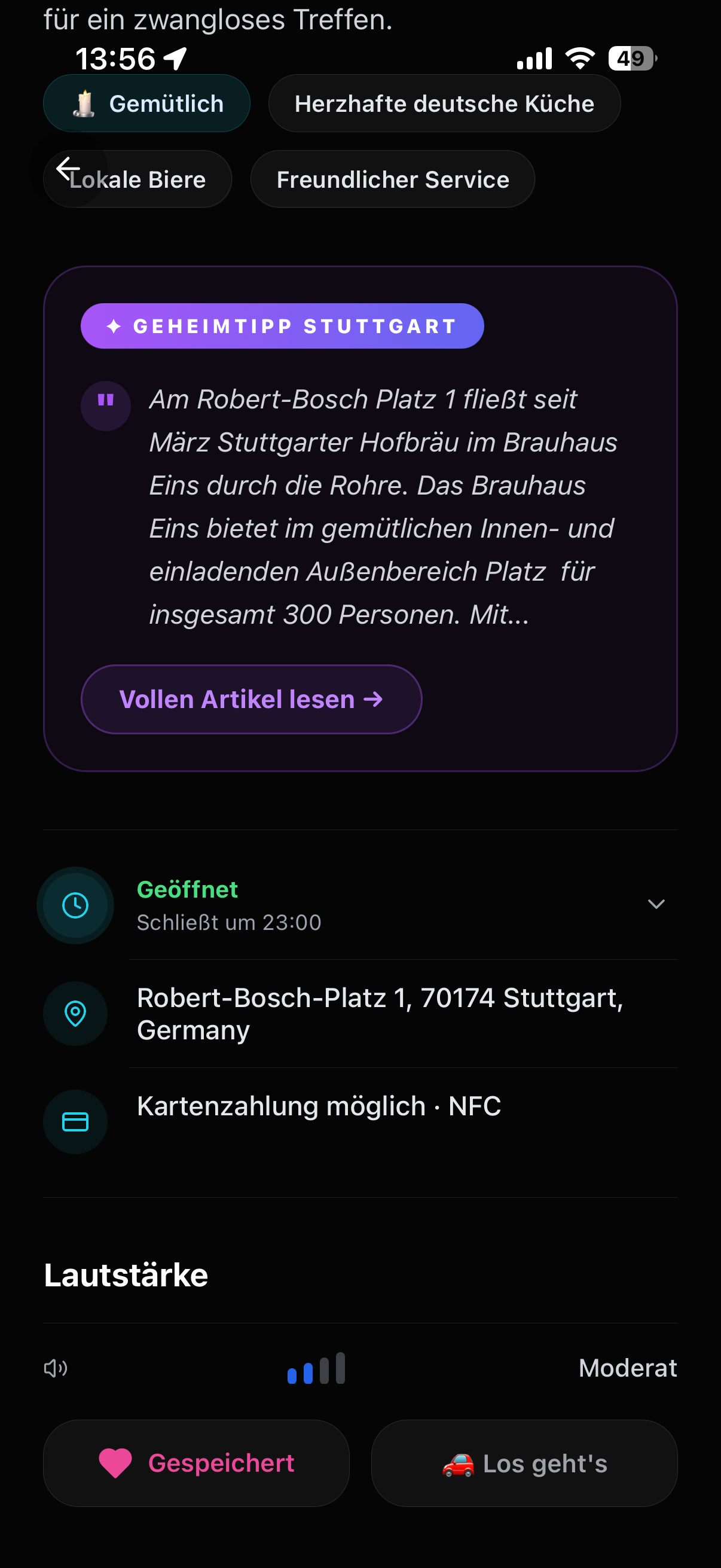Image resolution: width=721 pixels, height=1568 pixels.
Task: Select the Herzhafte deutsche Küche tag
Action: click(x=444, y=103)
